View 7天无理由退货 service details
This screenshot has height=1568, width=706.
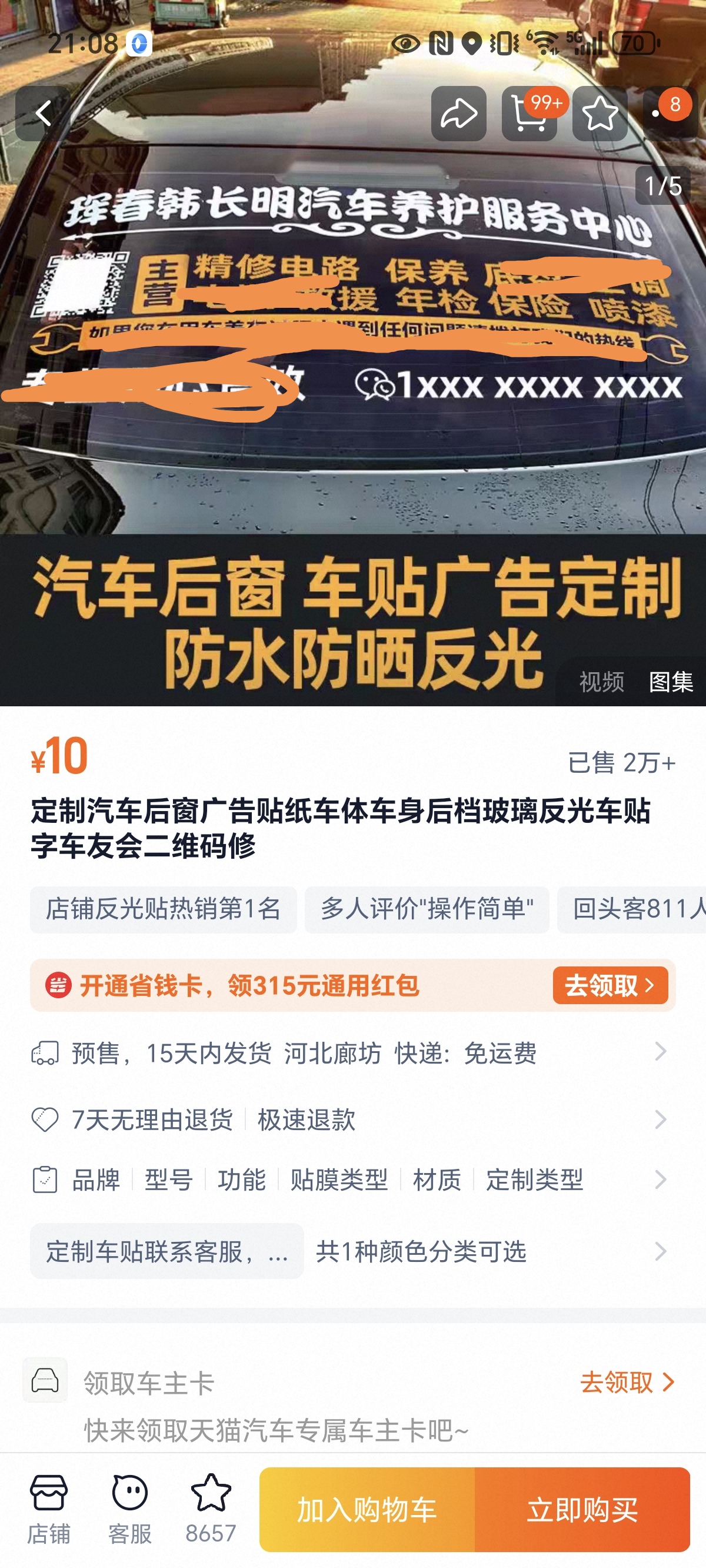[x=352, y=1119]
